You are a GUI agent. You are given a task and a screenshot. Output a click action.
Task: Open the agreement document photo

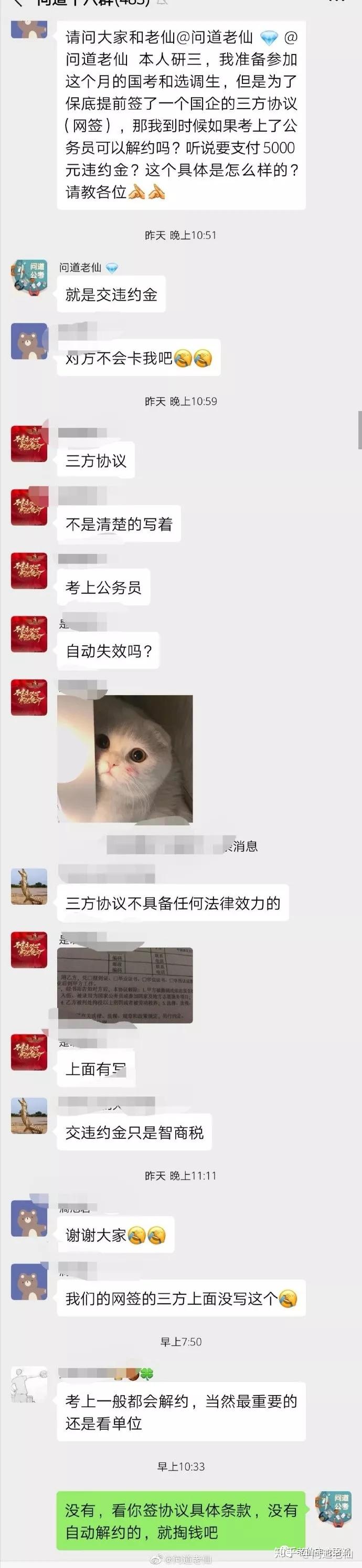125,984
